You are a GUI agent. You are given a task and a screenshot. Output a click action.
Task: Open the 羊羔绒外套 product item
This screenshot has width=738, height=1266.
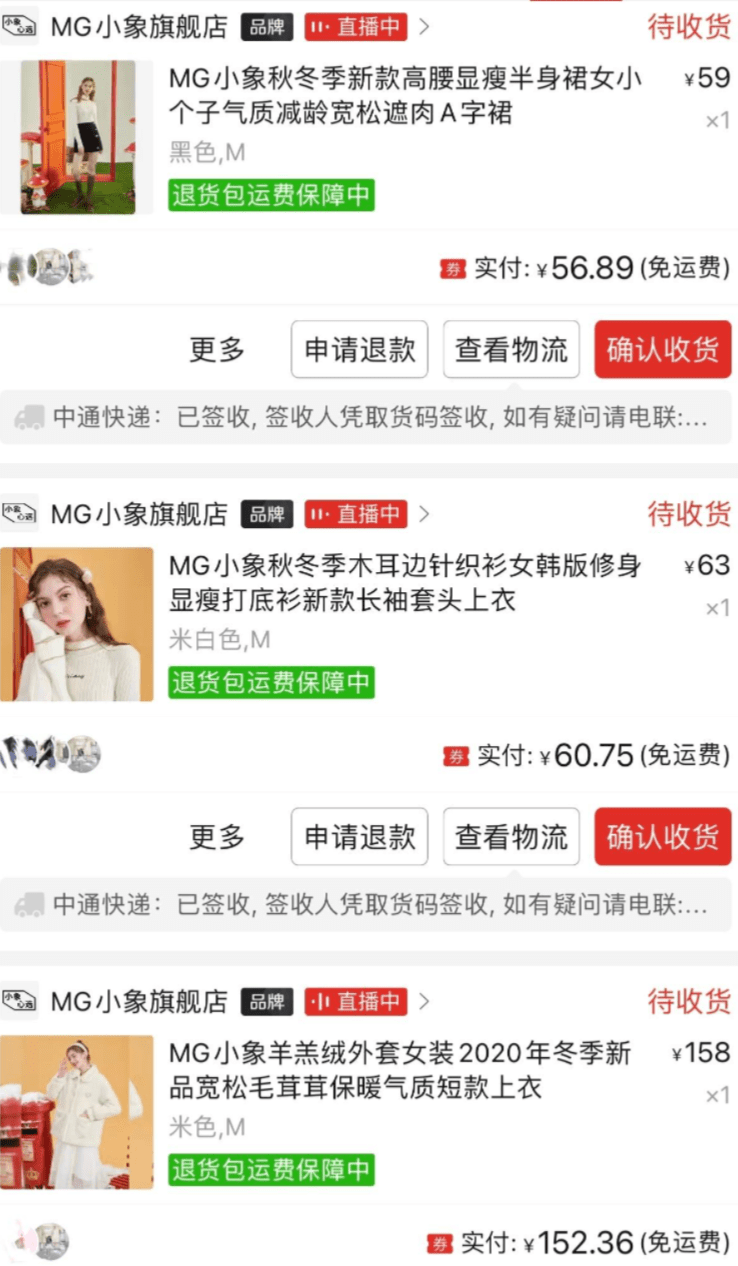[x=400, y=1070]
